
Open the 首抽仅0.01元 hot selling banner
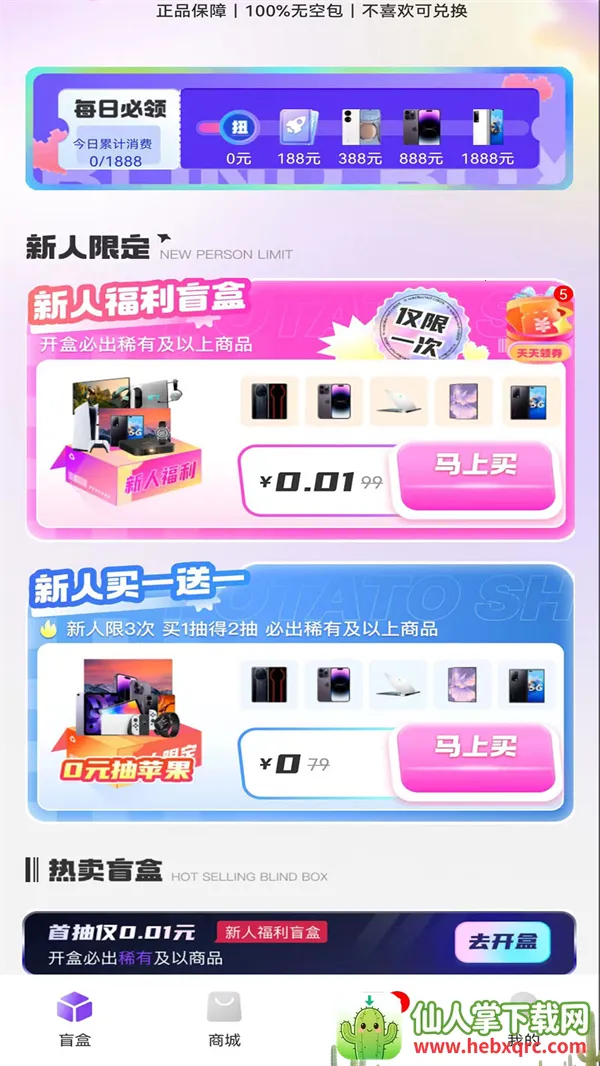(x=230, y=943)
